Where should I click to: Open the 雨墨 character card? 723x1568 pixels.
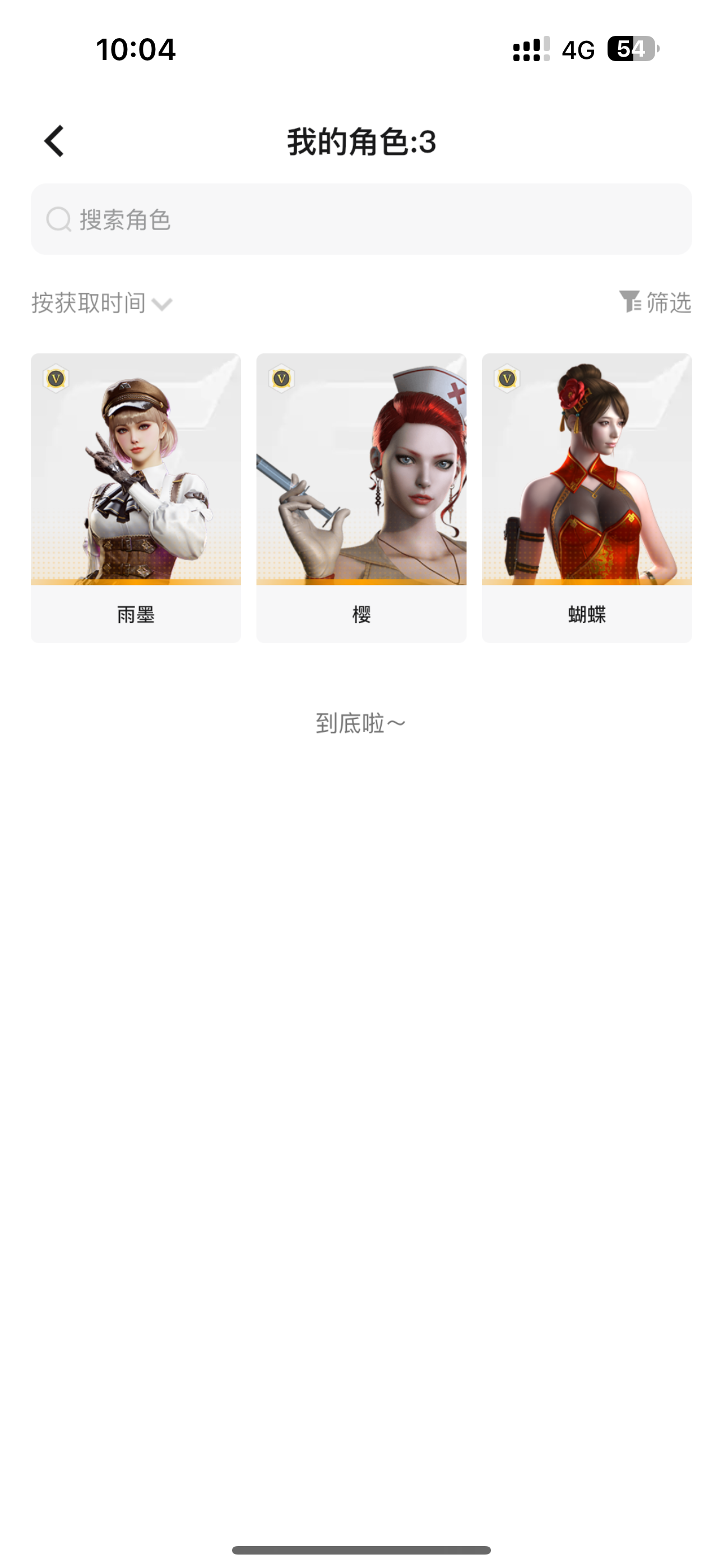click(136, 497)
